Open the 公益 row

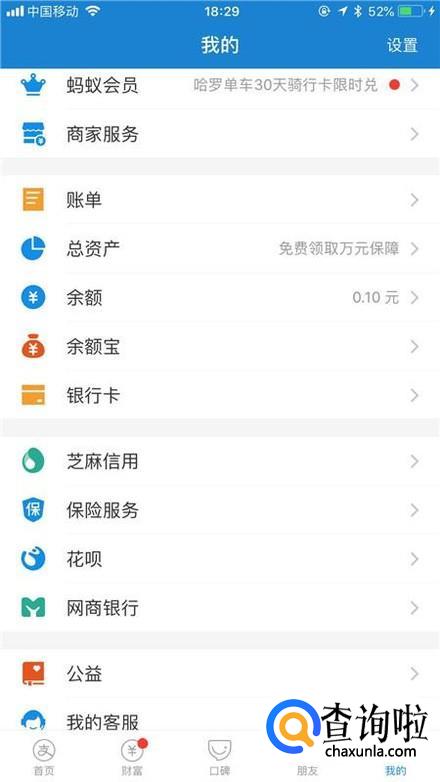point(220,674)
